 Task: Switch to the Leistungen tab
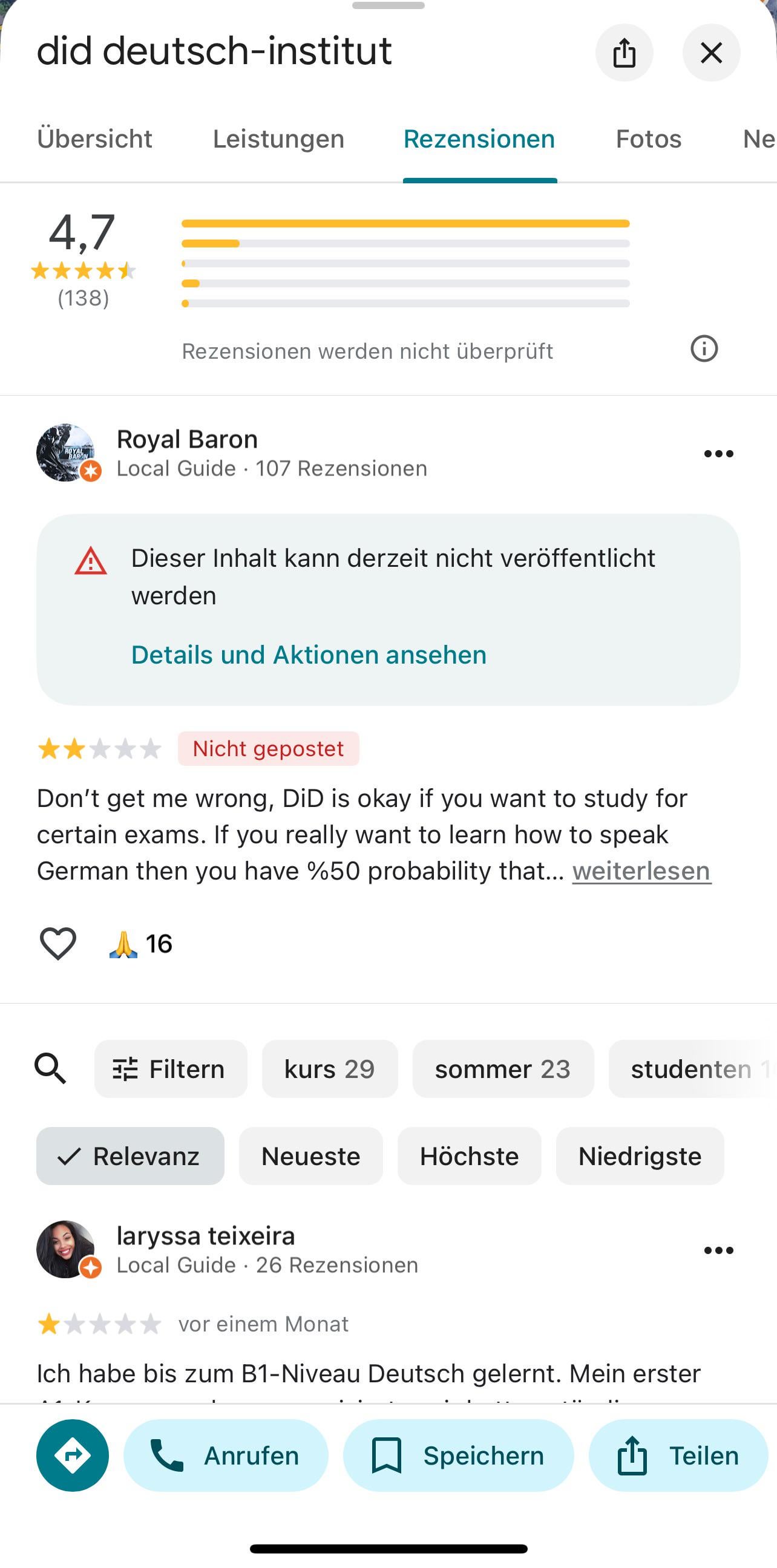(278, 139)
